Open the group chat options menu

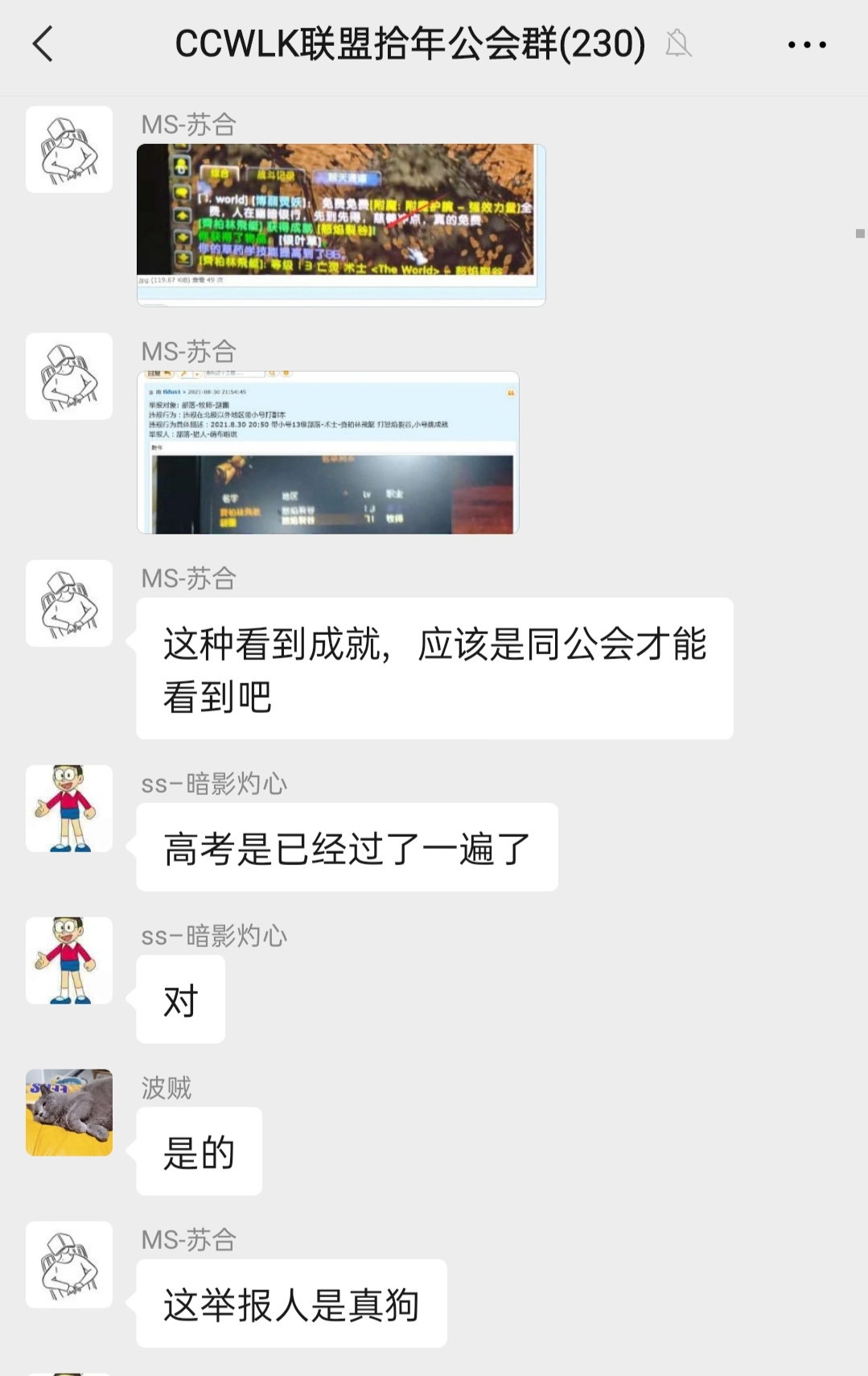coord(806,45)
